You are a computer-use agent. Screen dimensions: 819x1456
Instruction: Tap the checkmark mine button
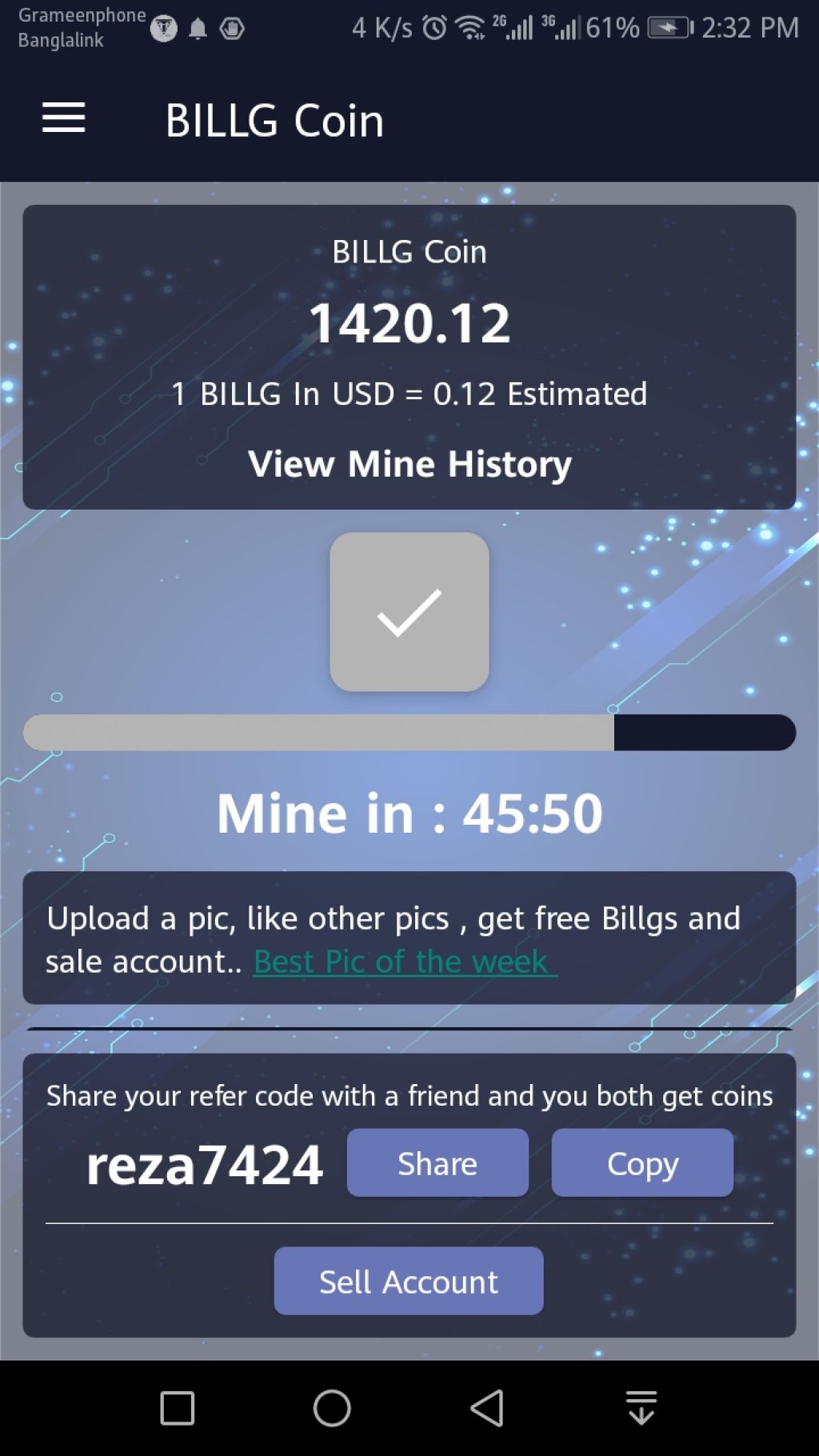409,612
